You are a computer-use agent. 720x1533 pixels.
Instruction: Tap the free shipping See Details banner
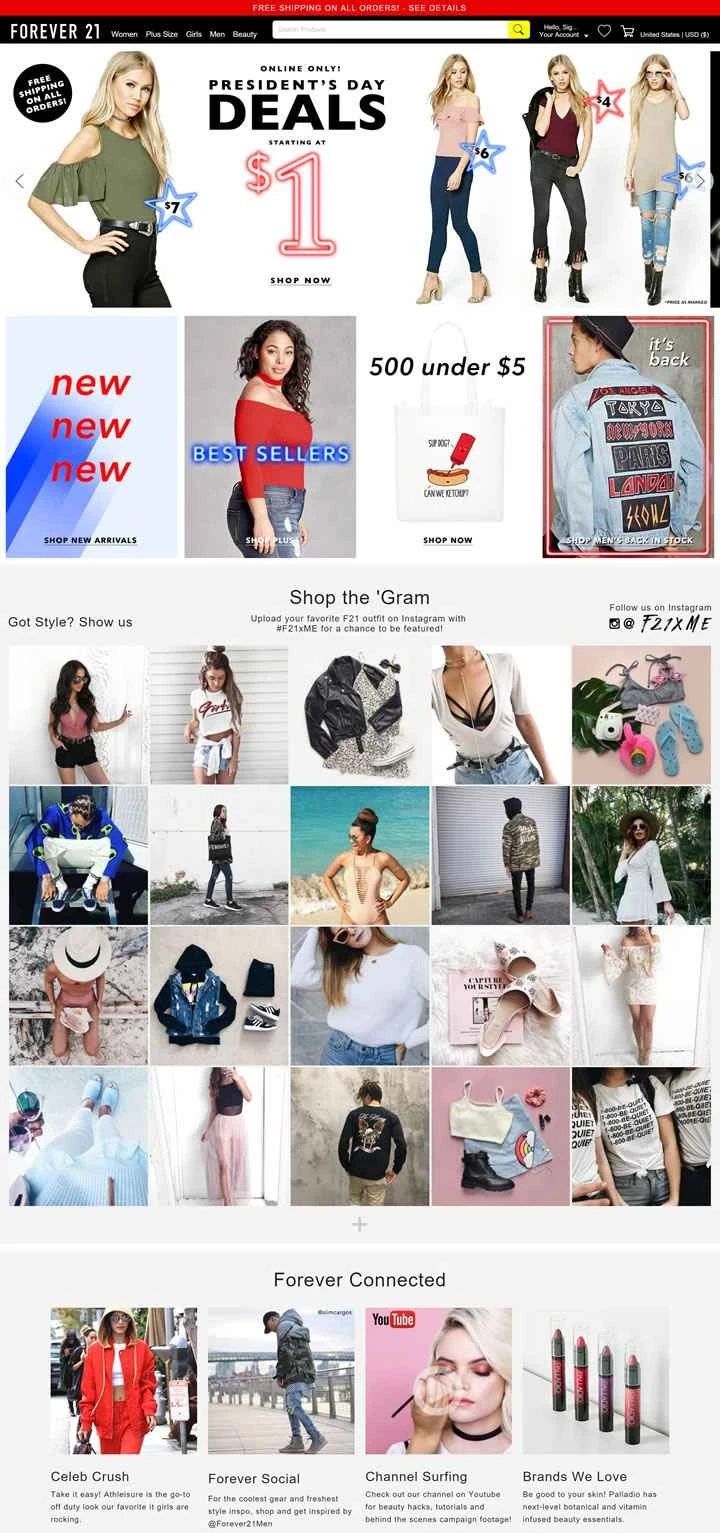click(x=359, y=7)
